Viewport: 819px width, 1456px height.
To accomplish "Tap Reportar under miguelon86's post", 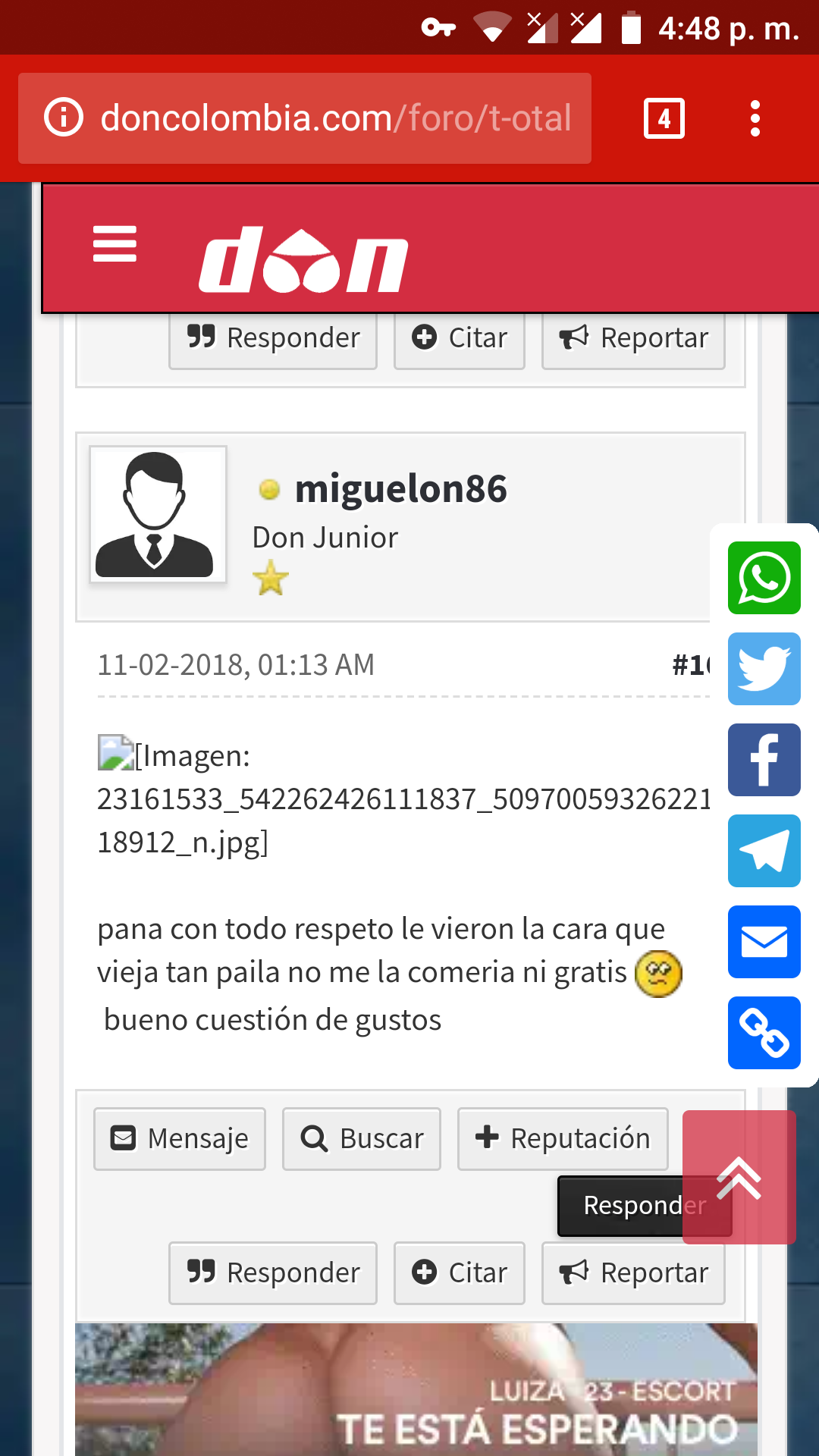I will click(633, 1272).
